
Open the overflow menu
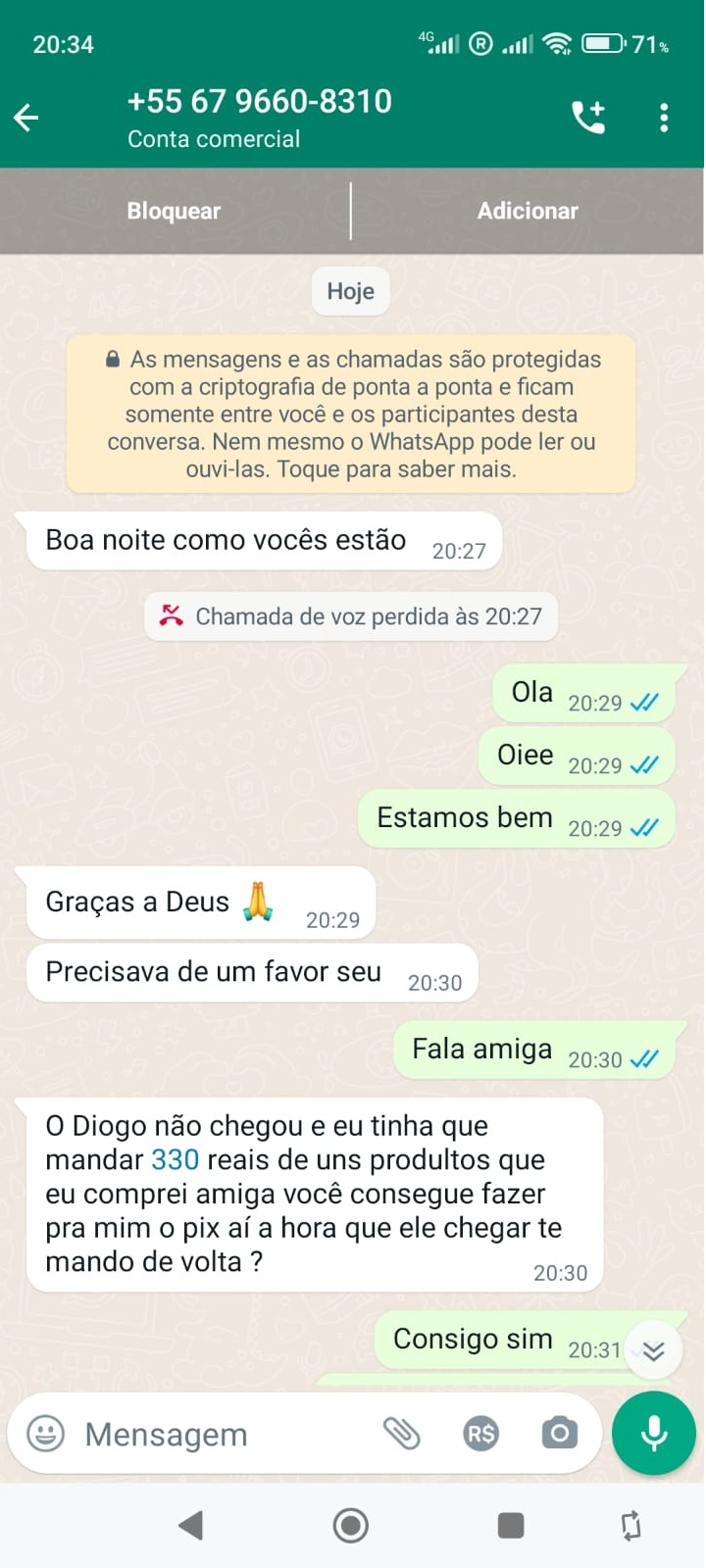click(x=664, y=118)
